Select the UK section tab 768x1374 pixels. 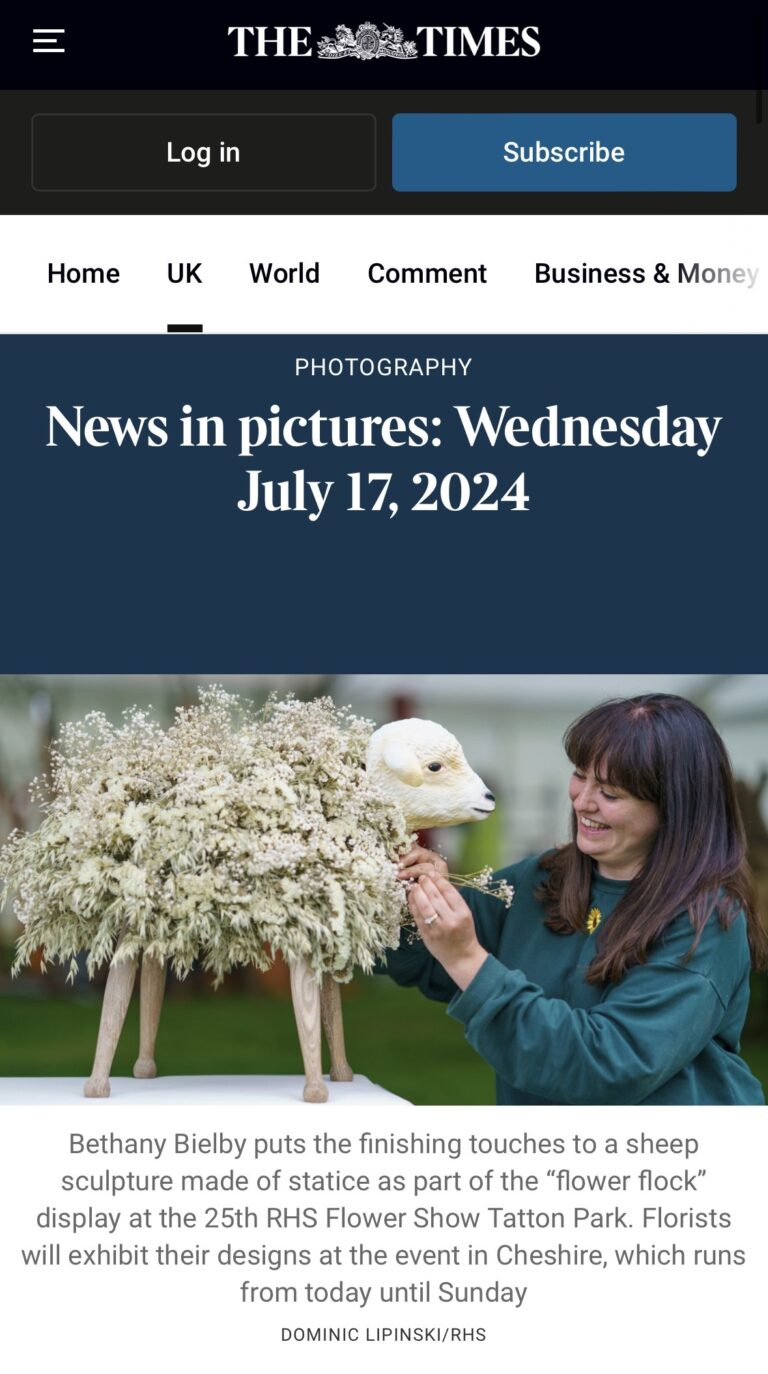[184, 273]
